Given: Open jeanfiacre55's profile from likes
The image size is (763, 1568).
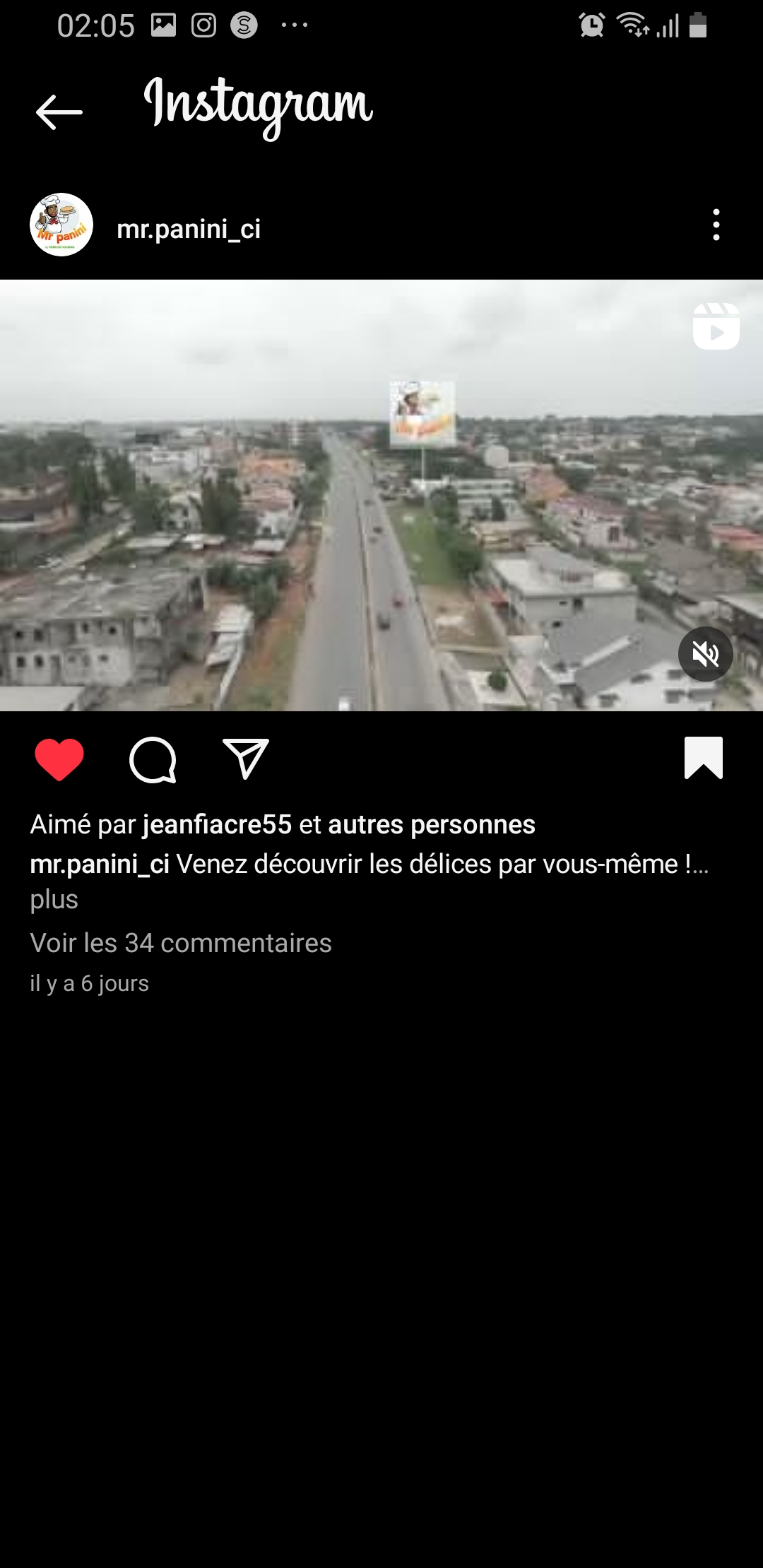Looking at the screenshot, I should point(217,824).
